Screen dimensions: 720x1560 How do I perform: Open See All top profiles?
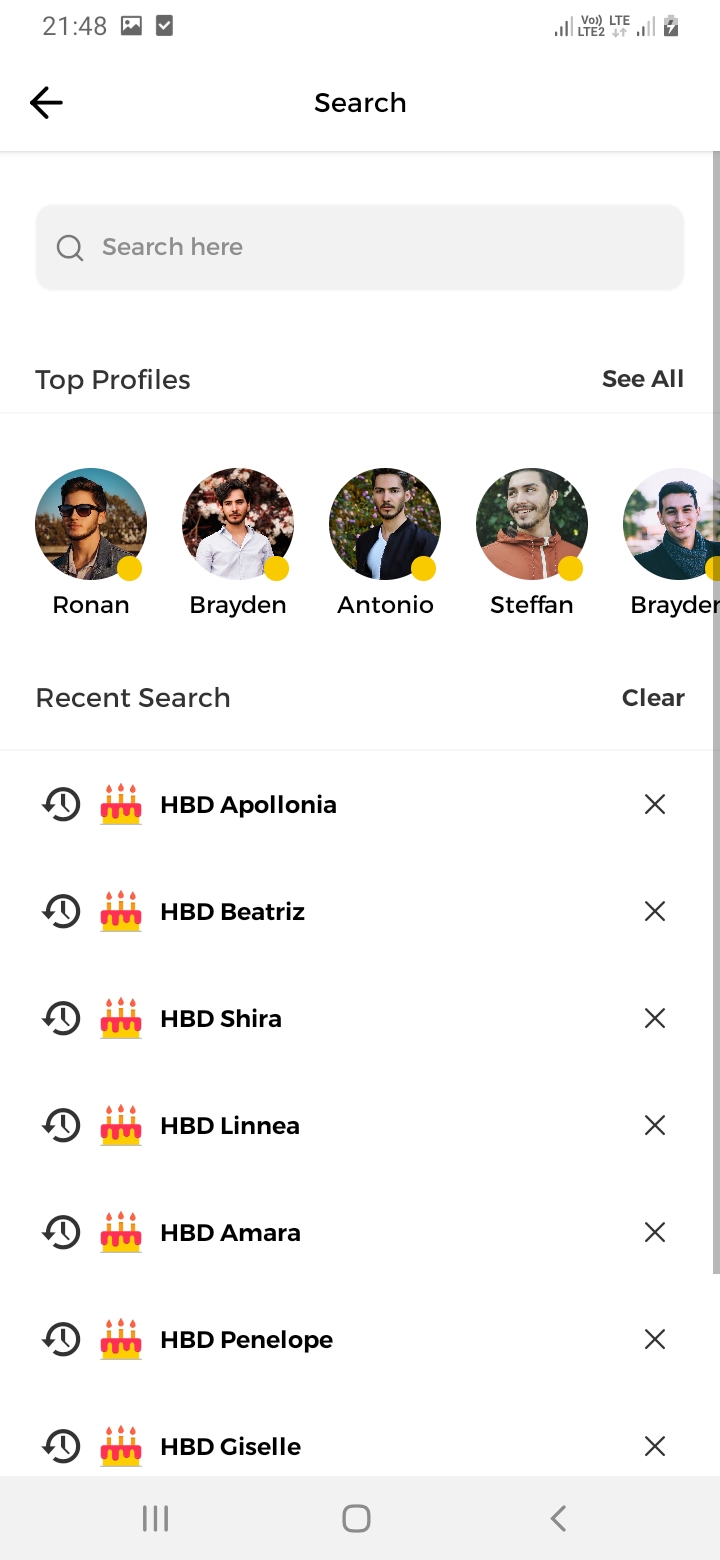642,379
